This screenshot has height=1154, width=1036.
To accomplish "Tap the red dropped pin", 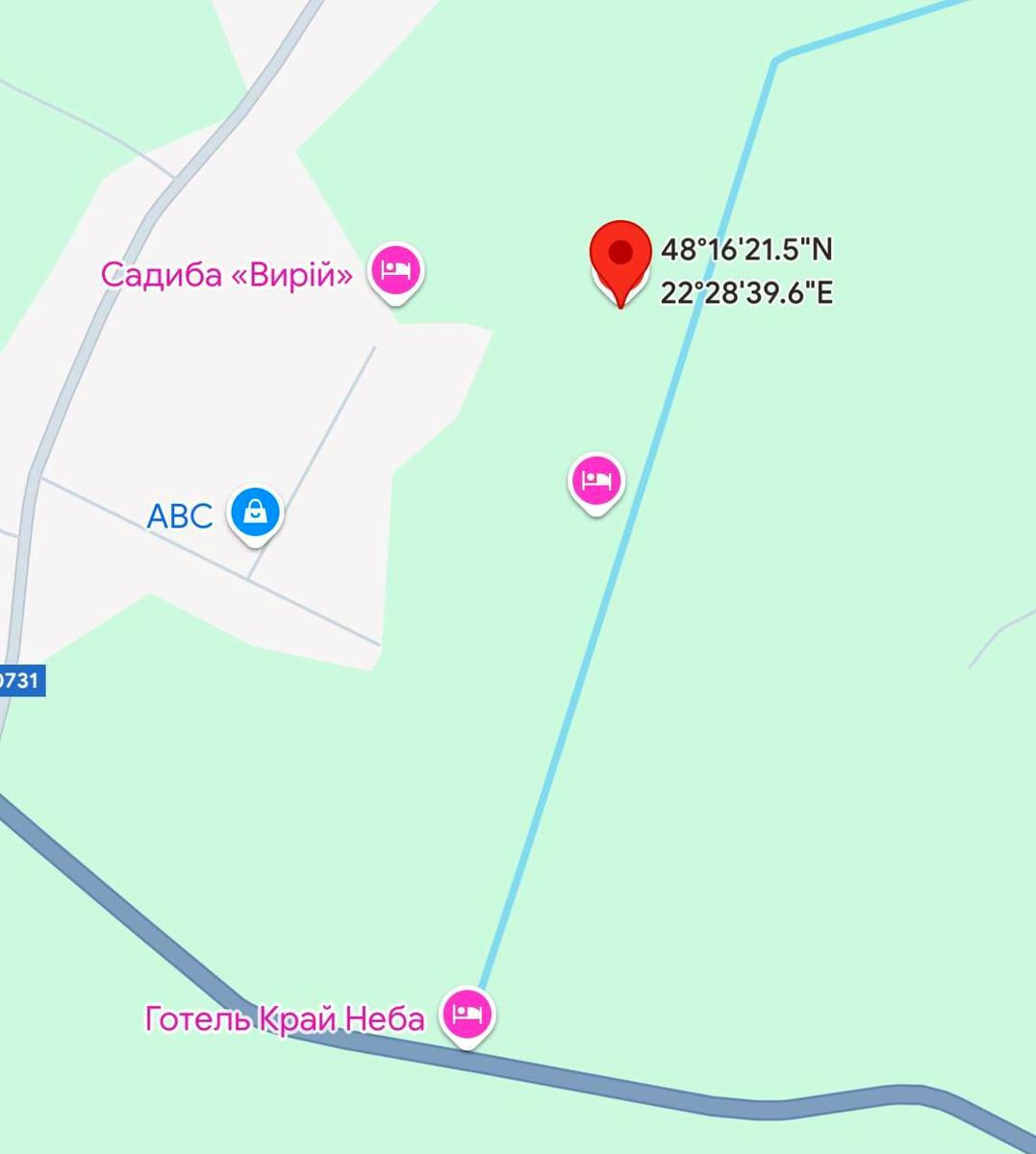I will (620, 256).
